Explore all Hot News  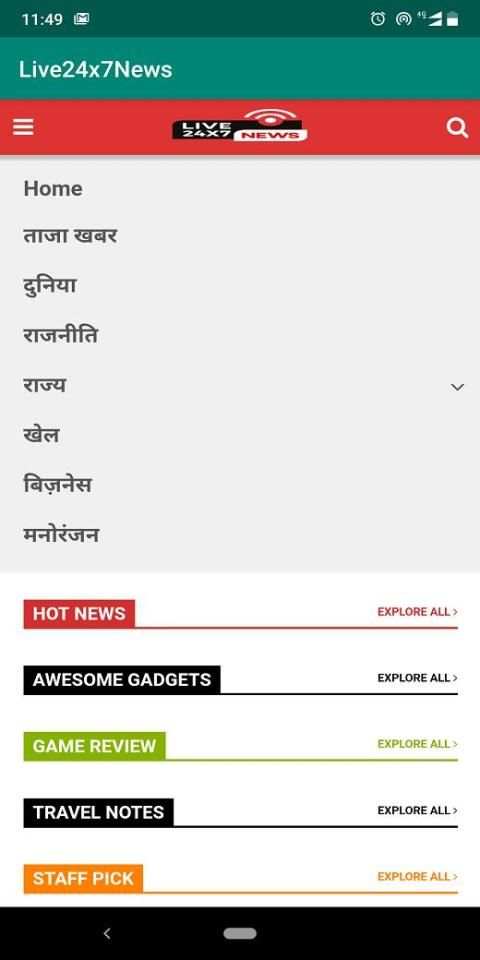point(417,612)
